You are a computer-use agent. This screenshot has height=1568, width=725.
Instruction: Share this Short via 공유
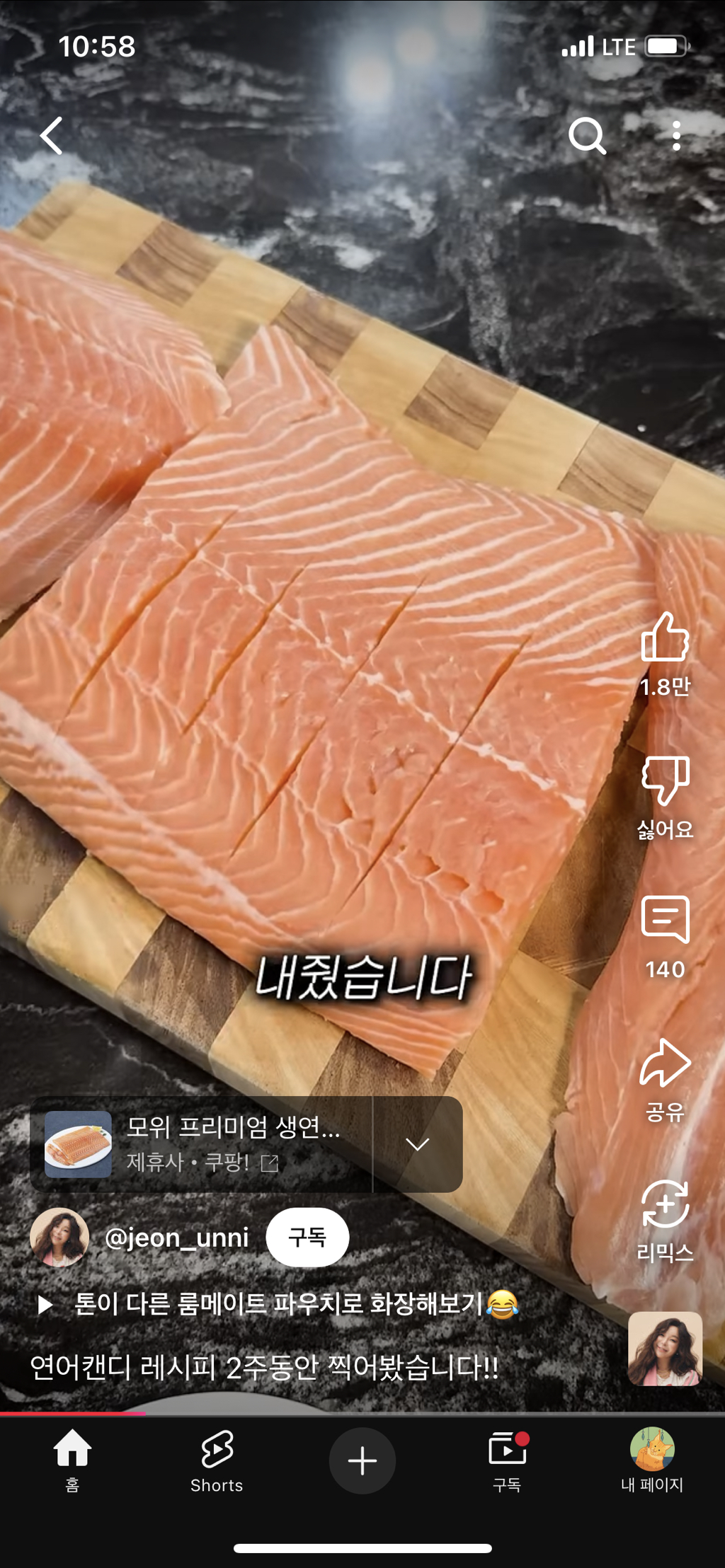click(665, 1063)
